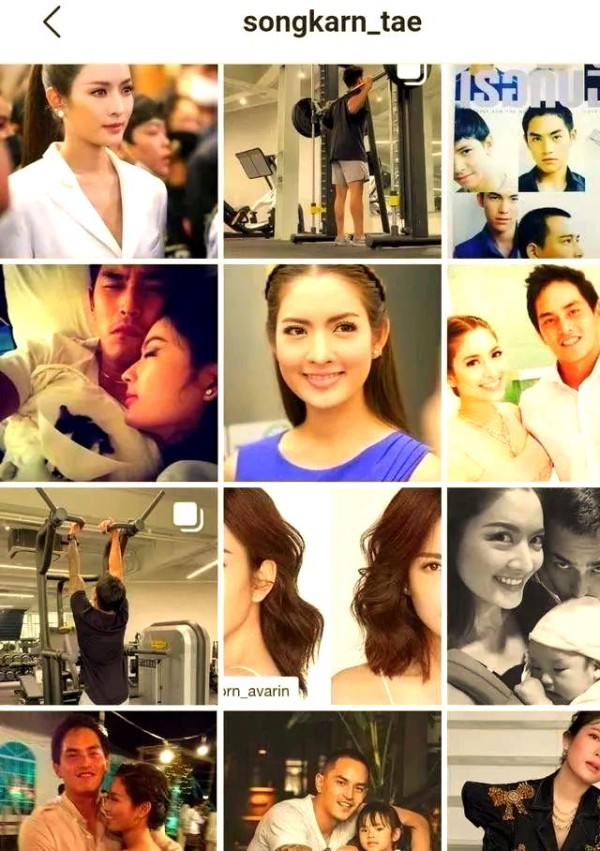Open the post of woman in white blazer
The width and height of the screenshot is (600, 851).
click(108, 161)
